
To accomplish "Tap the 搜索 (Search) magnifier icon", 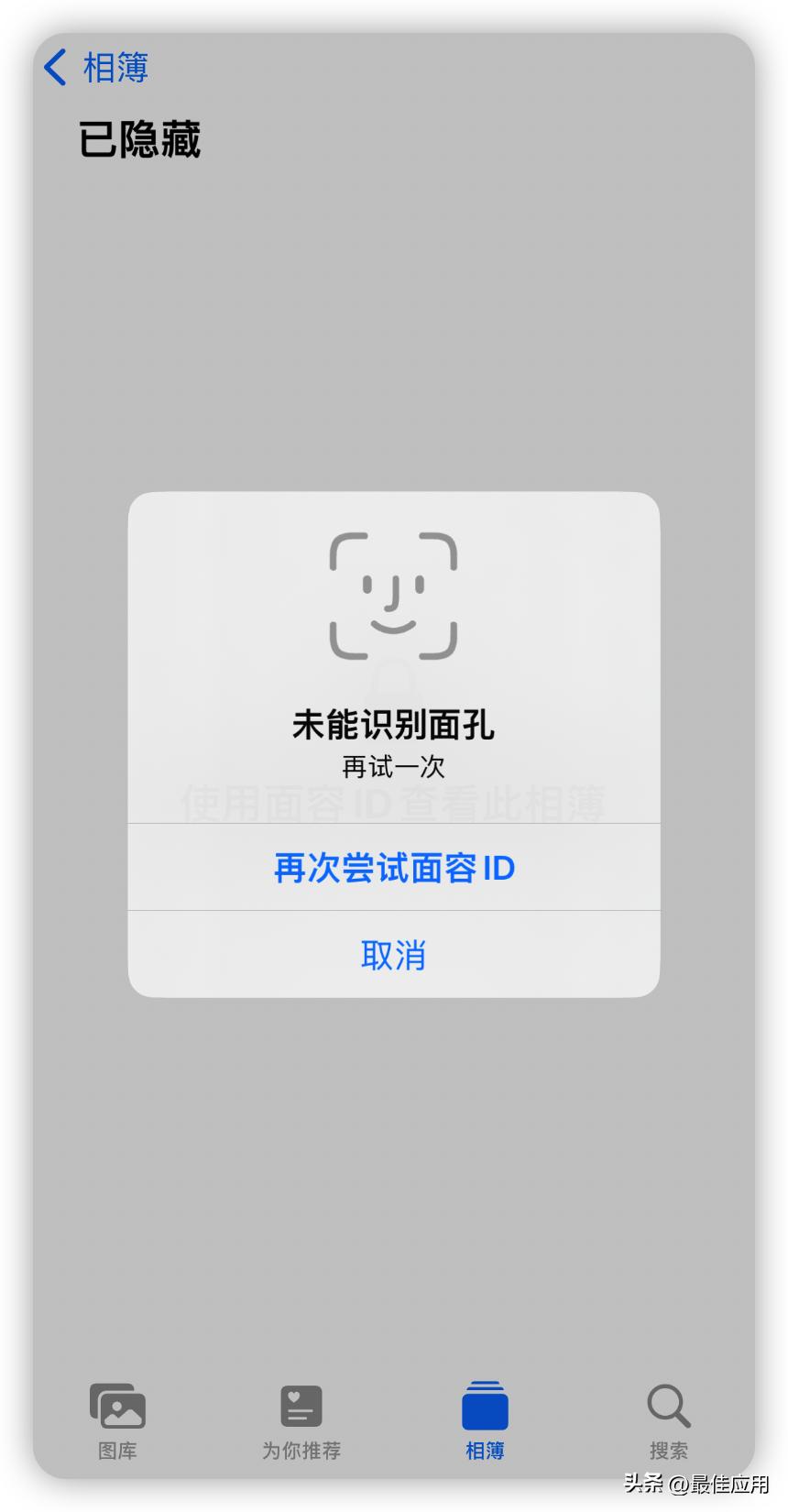I will (x=668, y=1405).
